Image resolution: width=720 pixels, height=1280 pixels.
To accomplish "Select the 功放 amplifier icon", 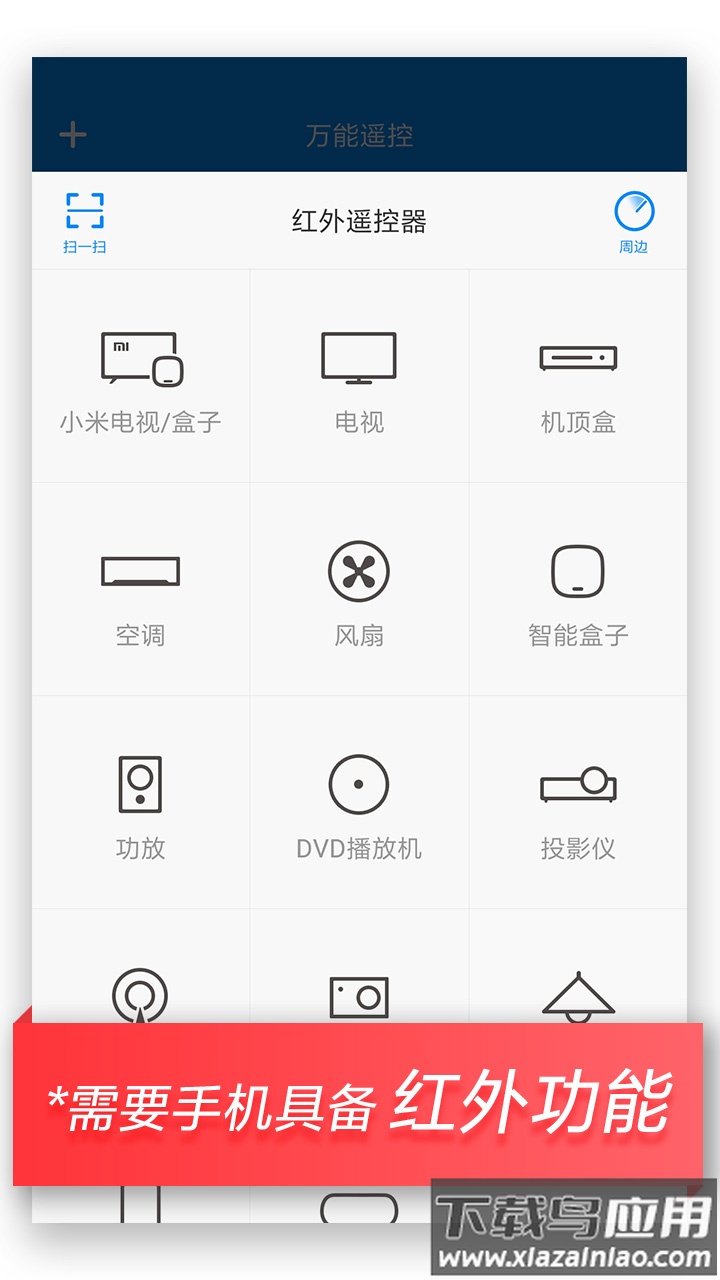I will [x=140, y=785].
